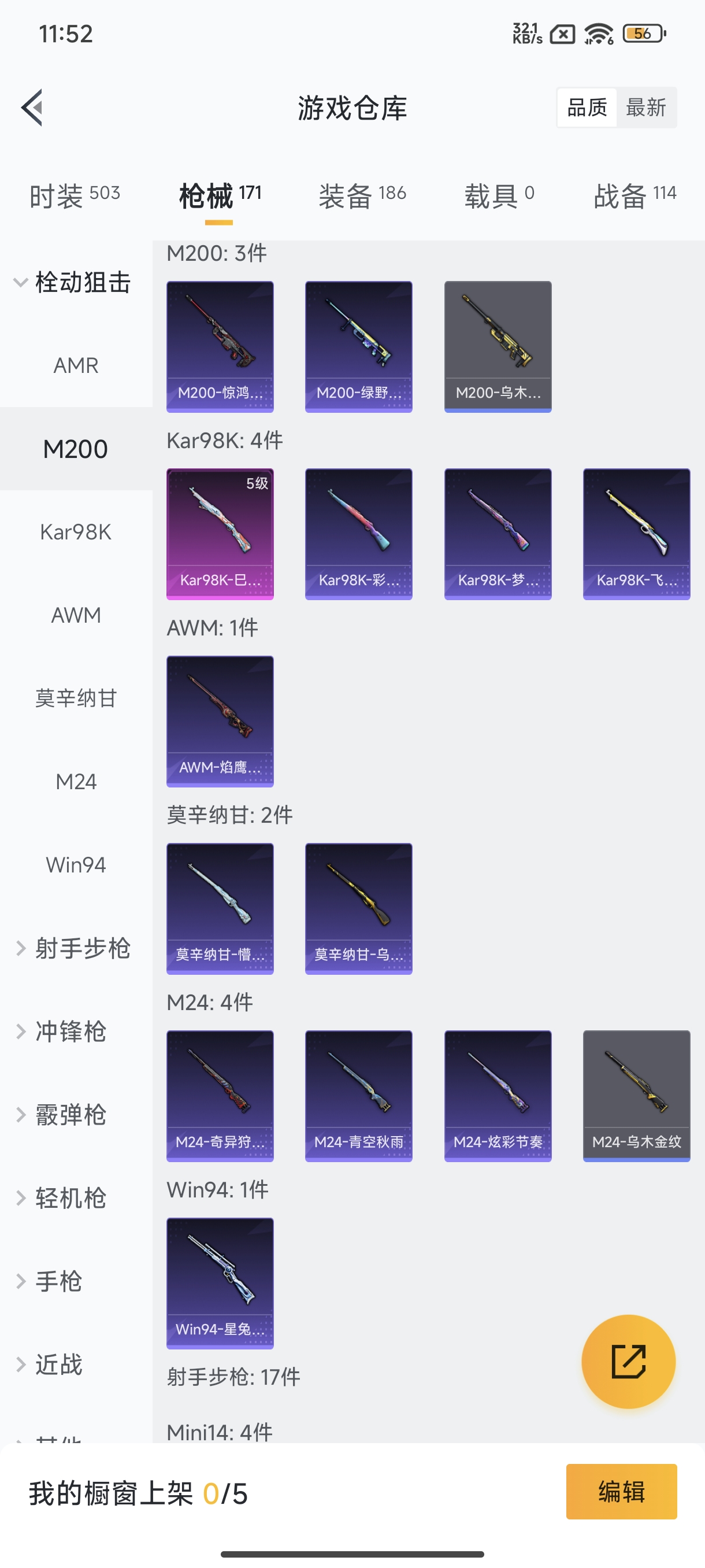The width and height of the screenshot is (705, 1568).
Task: Expand the 冲锋枪 category
Action: coord(76,1031)
